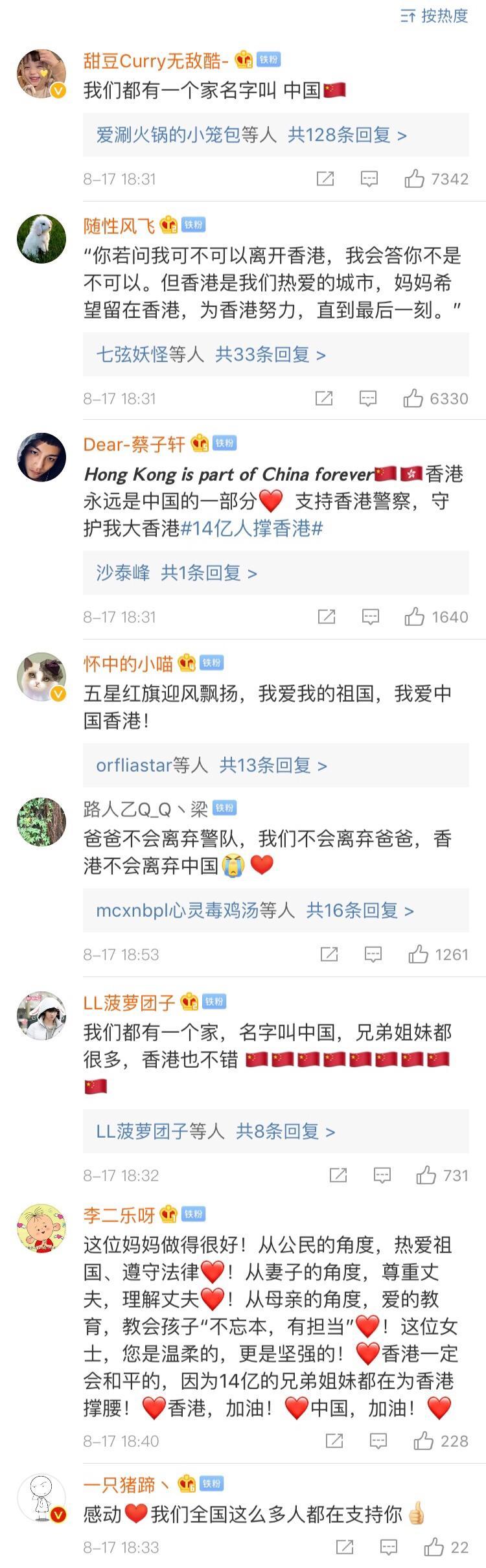The image size is (486, 1568).
Task: Open the username 随性风飞
Action: 119,225
